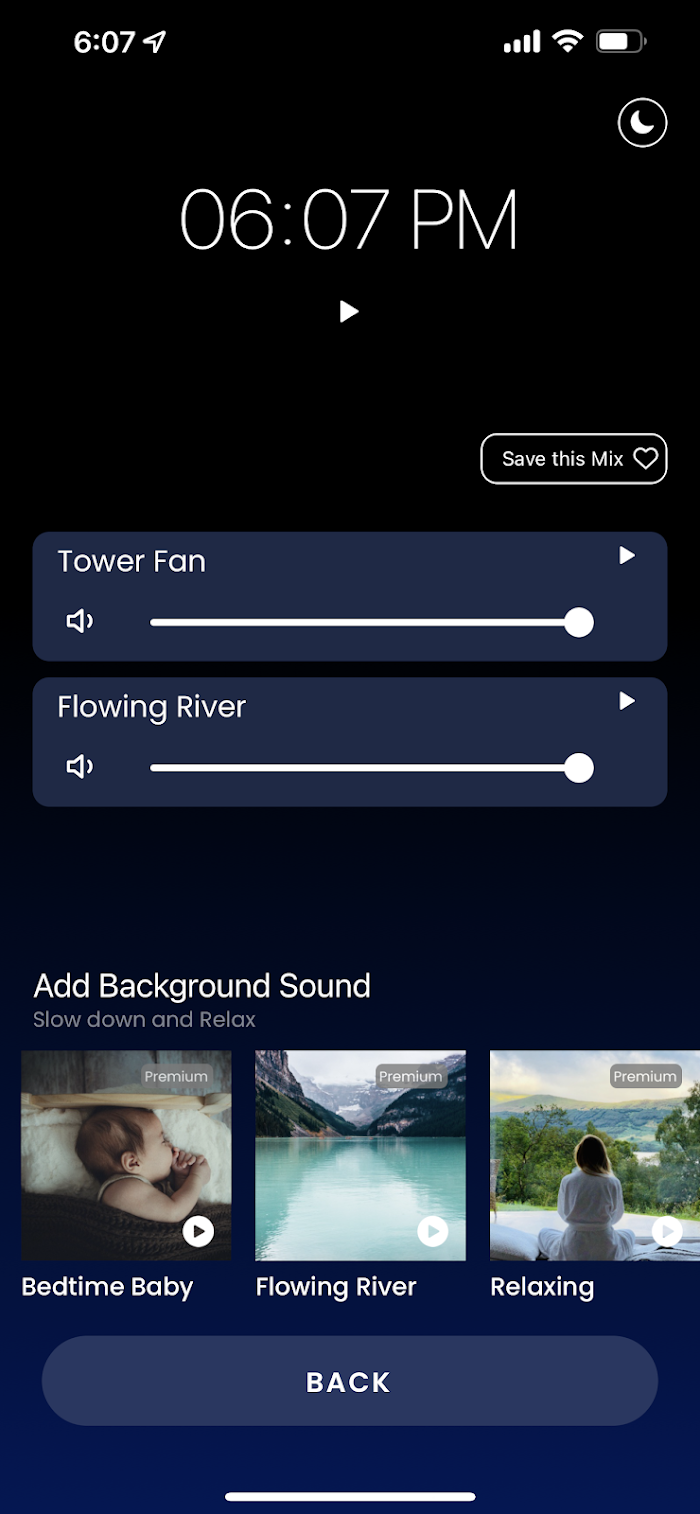Go back with the BACK button

[x=350, y=1381]
